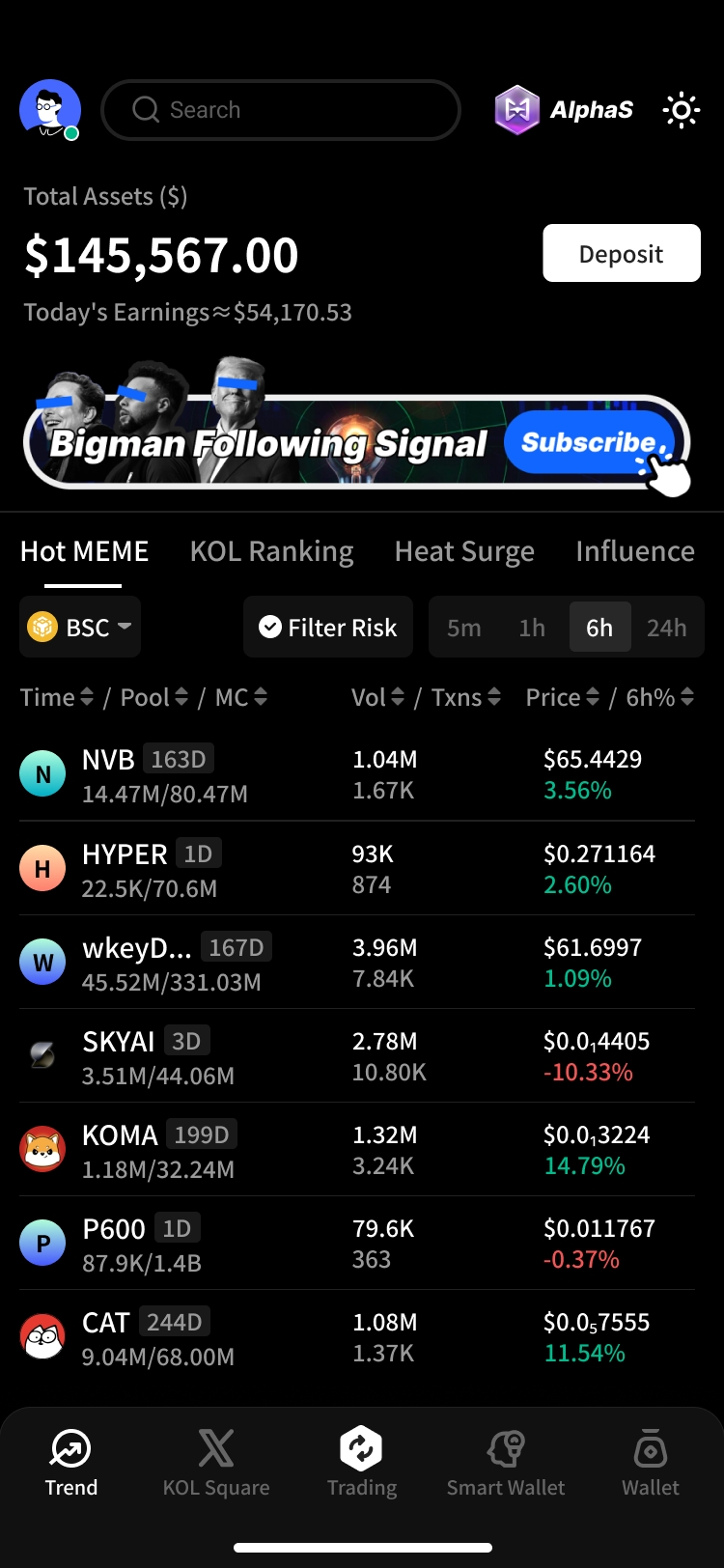Viewport: 724px width, 1568px height.
Task: Click the Search input field
Action: [x=281, y=109]
